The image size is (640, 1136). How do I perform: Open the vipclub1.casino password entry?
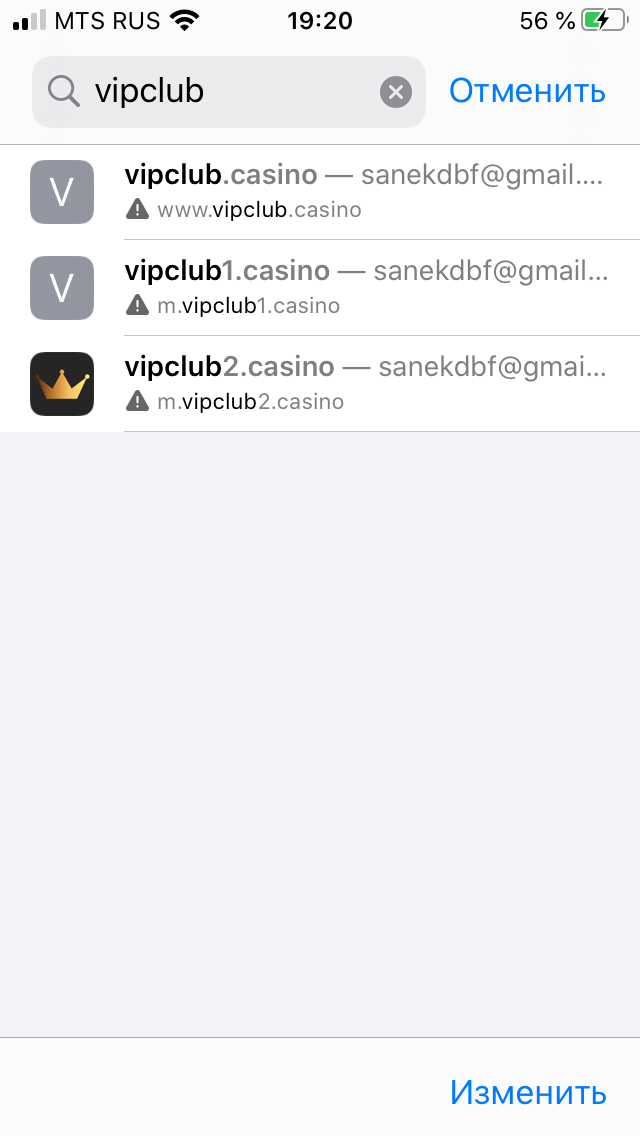[x=320, y=288]
